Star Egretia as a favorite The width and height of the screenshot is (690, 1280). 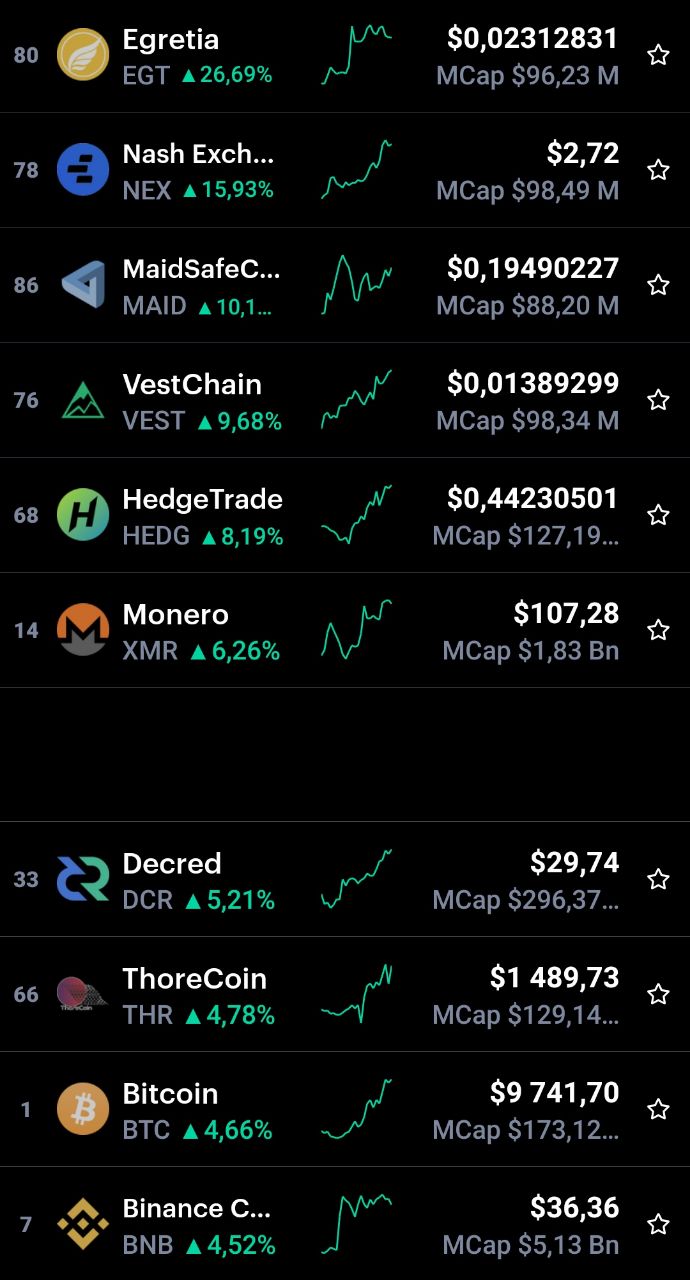pyautogui.click(x=658, y=55)
